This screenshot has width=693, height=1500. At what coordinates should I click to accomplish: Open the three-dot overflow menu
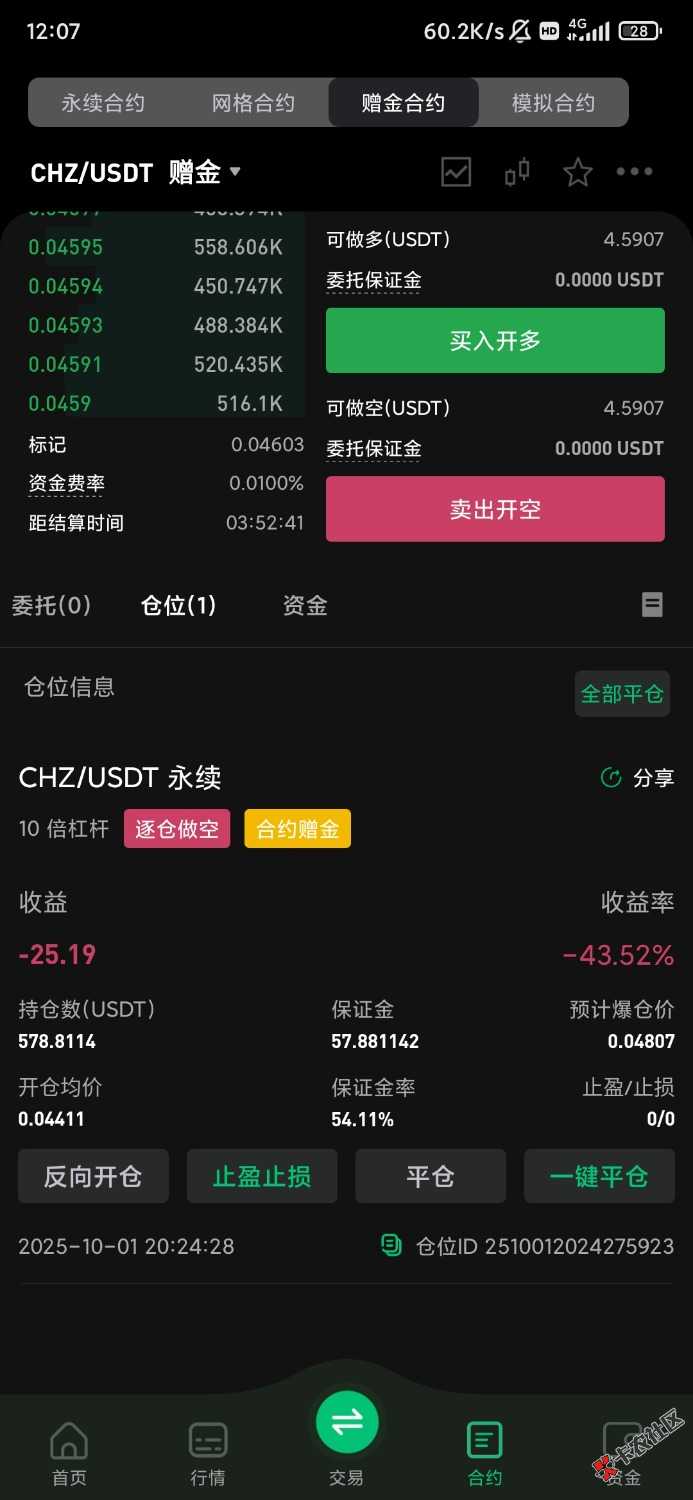pos(634,172)
